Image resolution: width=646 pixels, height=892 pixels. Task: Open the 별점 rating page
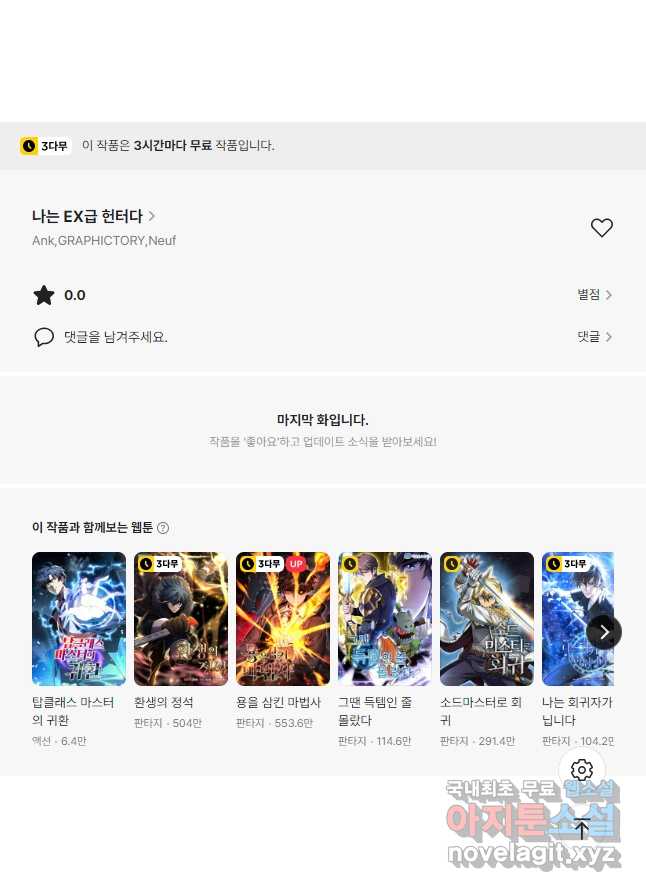(594, 295)
